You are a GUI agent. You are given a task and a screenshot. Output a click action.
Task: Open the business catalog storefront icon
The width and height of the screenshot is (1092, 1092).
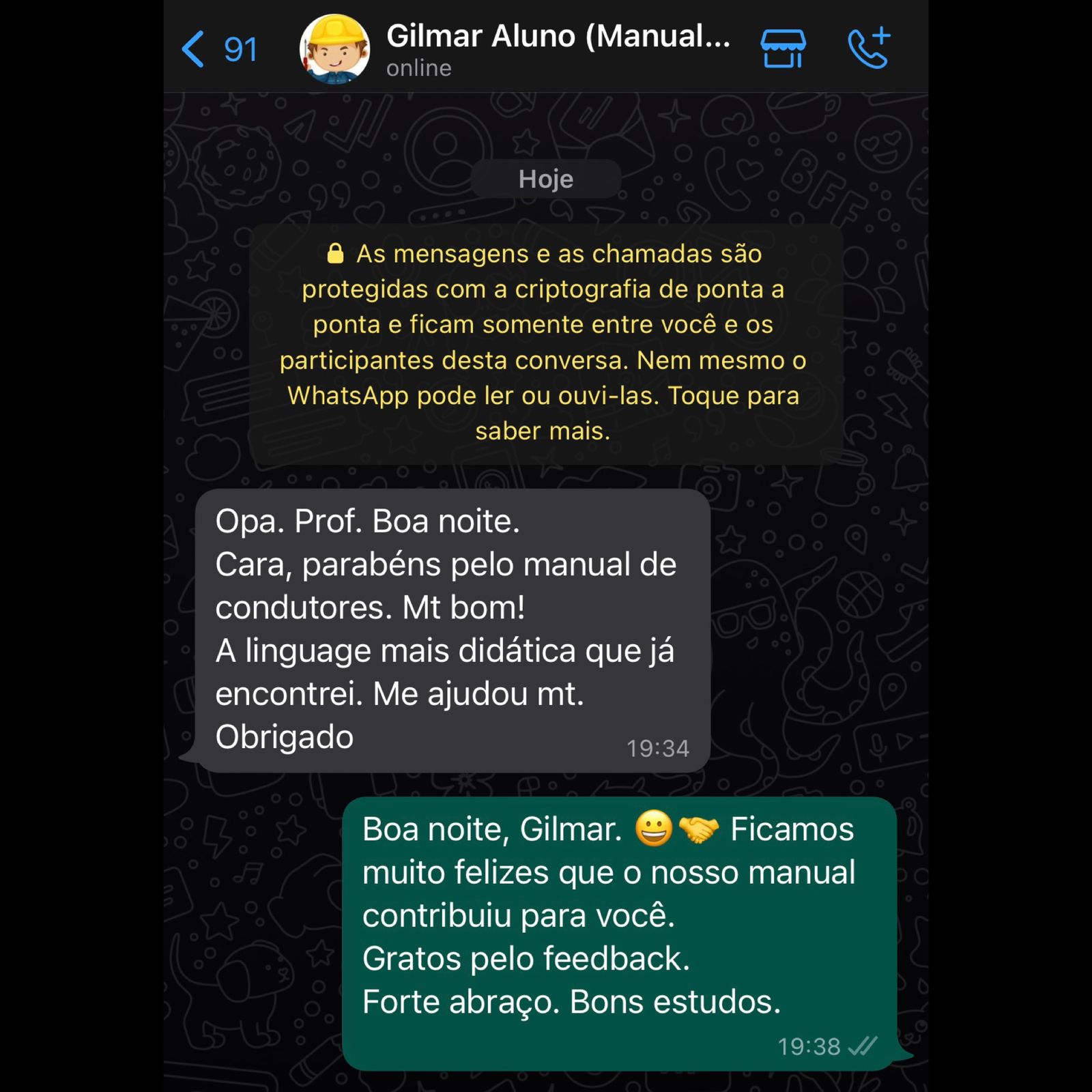point(783,49)
